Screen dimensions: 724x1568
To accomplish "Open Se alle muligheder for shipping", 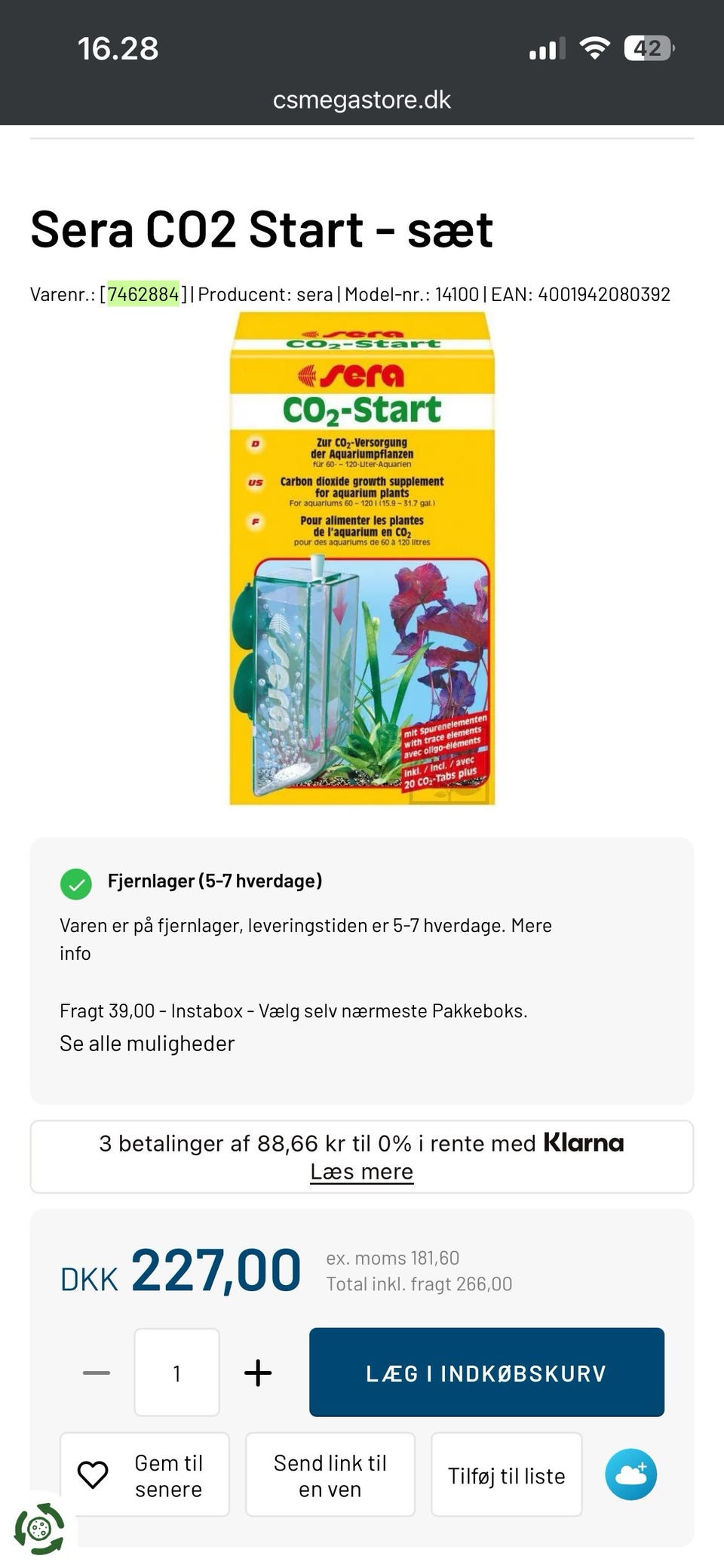I will [147, 1044].
